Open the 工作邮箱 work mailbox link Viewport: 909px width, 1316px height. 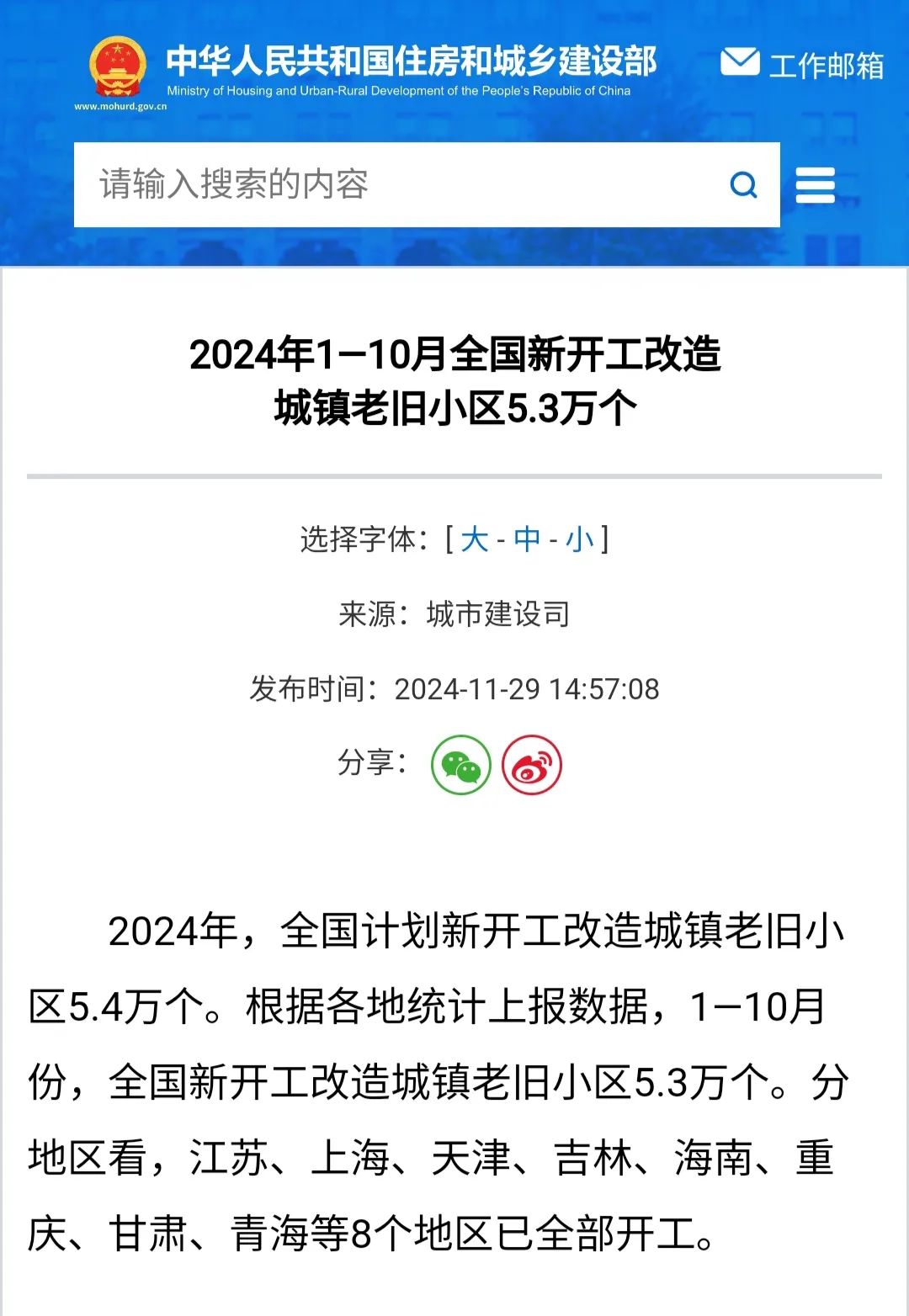tap(802, 65)
